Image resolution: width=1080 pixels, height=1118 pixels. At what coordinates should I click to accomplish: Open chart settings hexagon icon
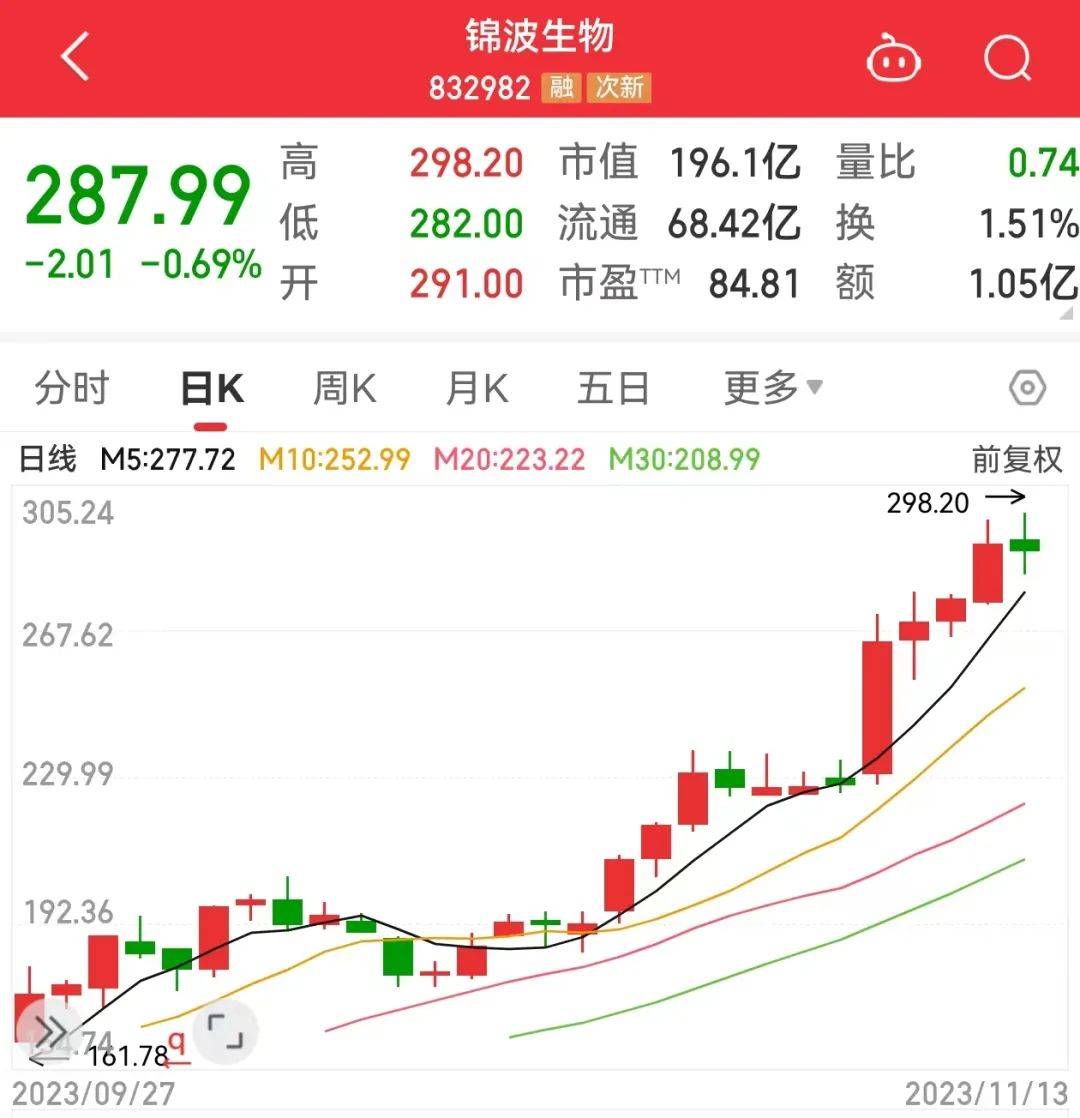coord(1027,388)
